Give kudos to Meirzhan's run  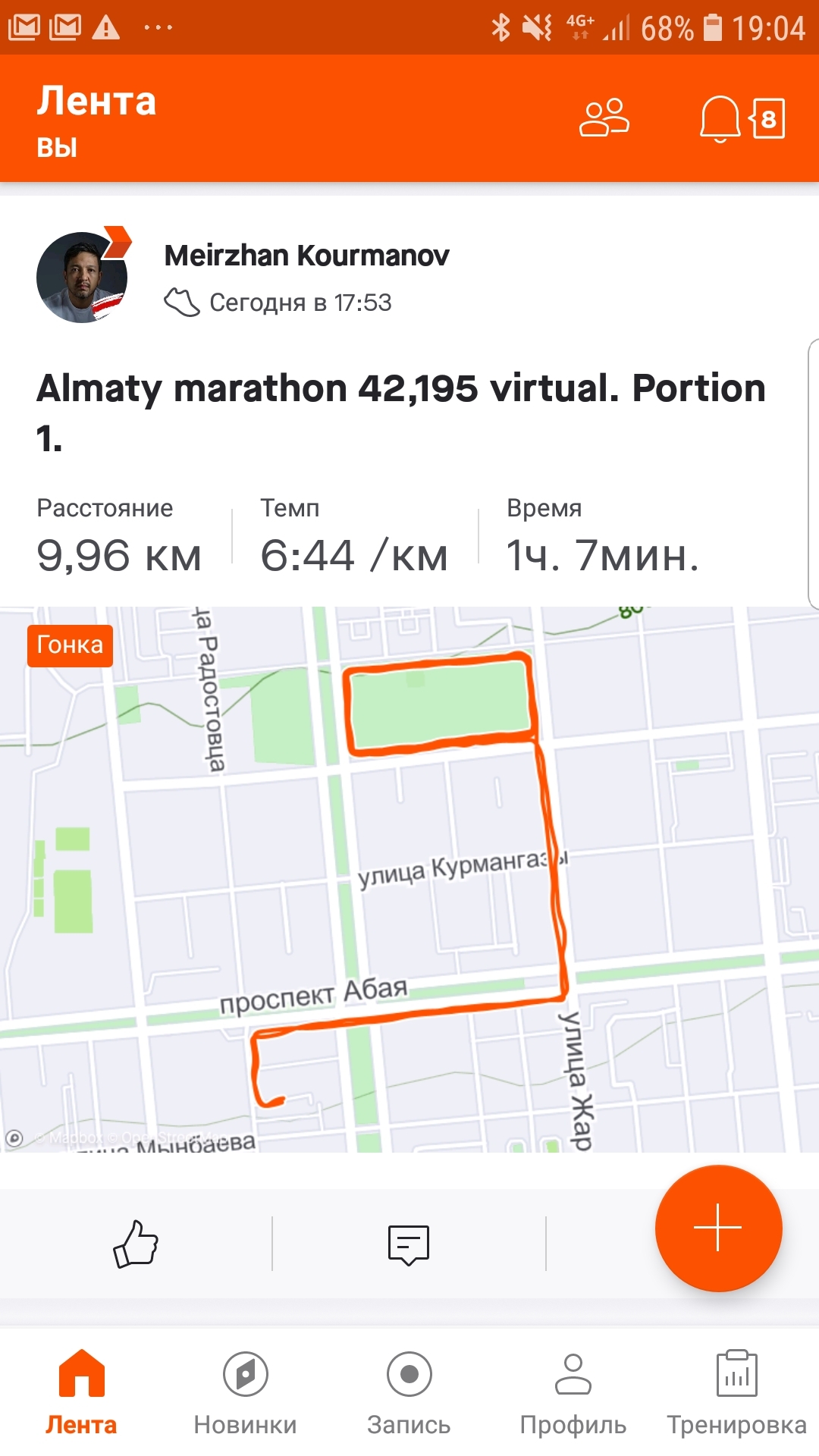click(136, 1244)
